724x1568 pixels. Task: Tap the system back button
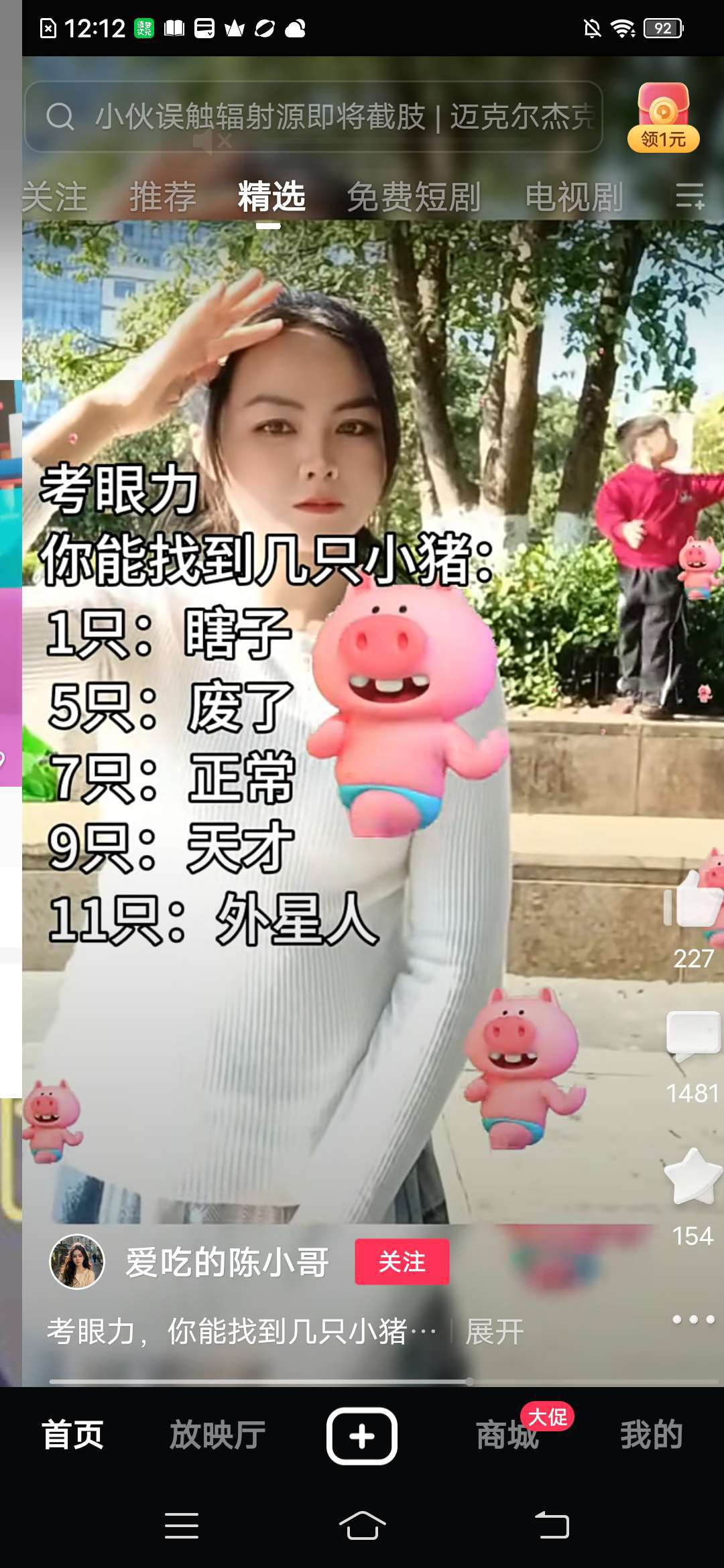coord(552,1526)
